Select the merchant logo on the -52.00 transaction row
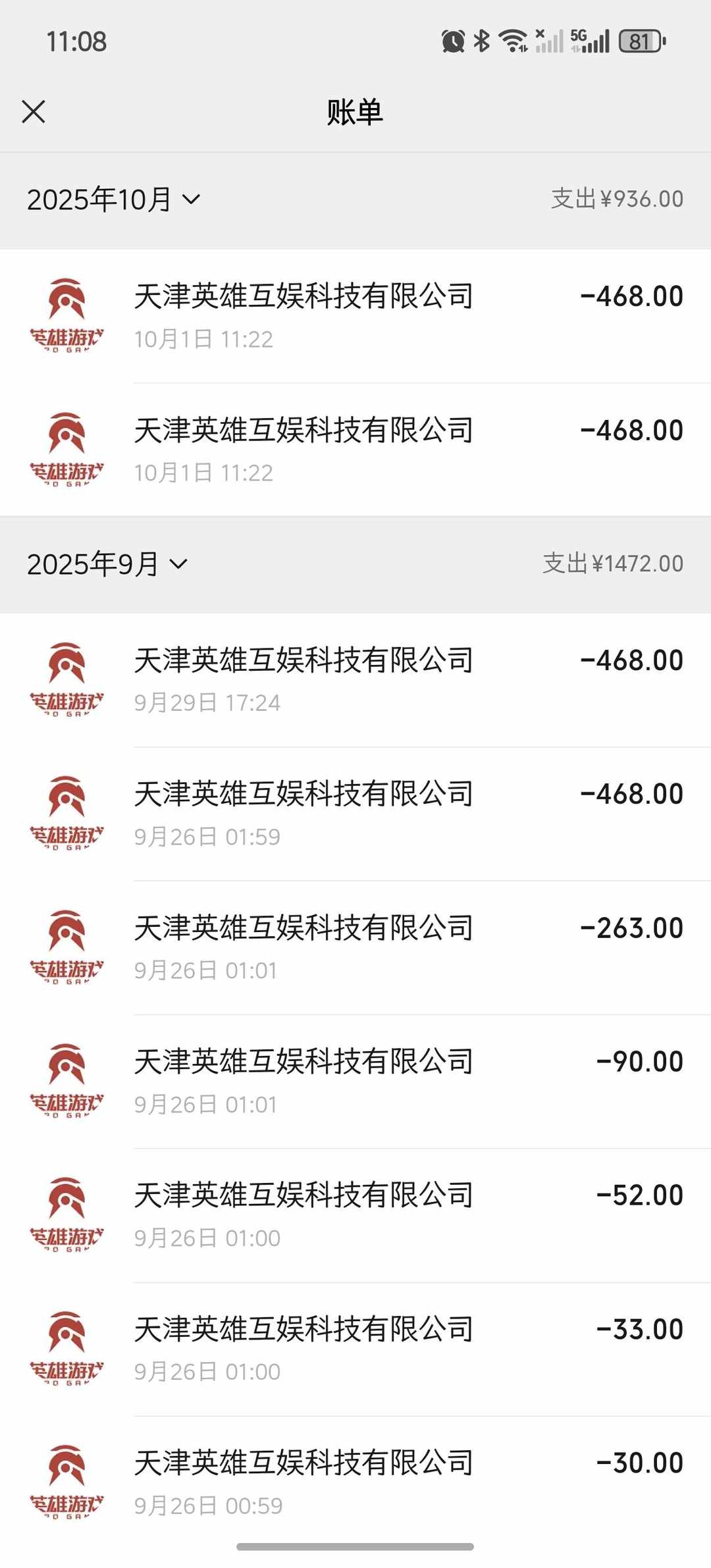Viewport: 711px width, 1568px height. [66, 1211]
